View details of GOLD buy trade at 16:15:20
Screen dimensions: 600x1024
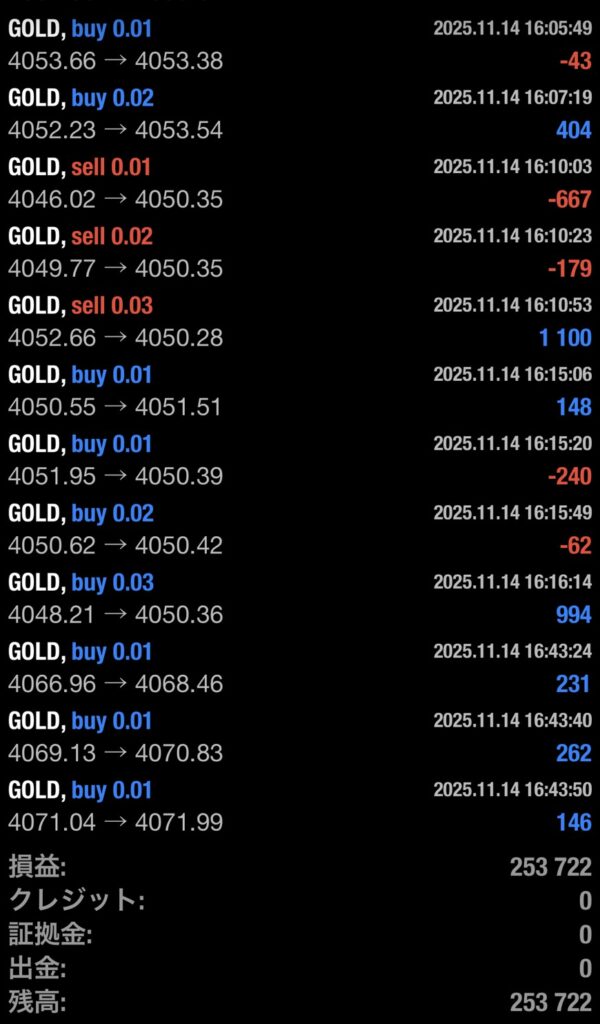tap(300, 460)
